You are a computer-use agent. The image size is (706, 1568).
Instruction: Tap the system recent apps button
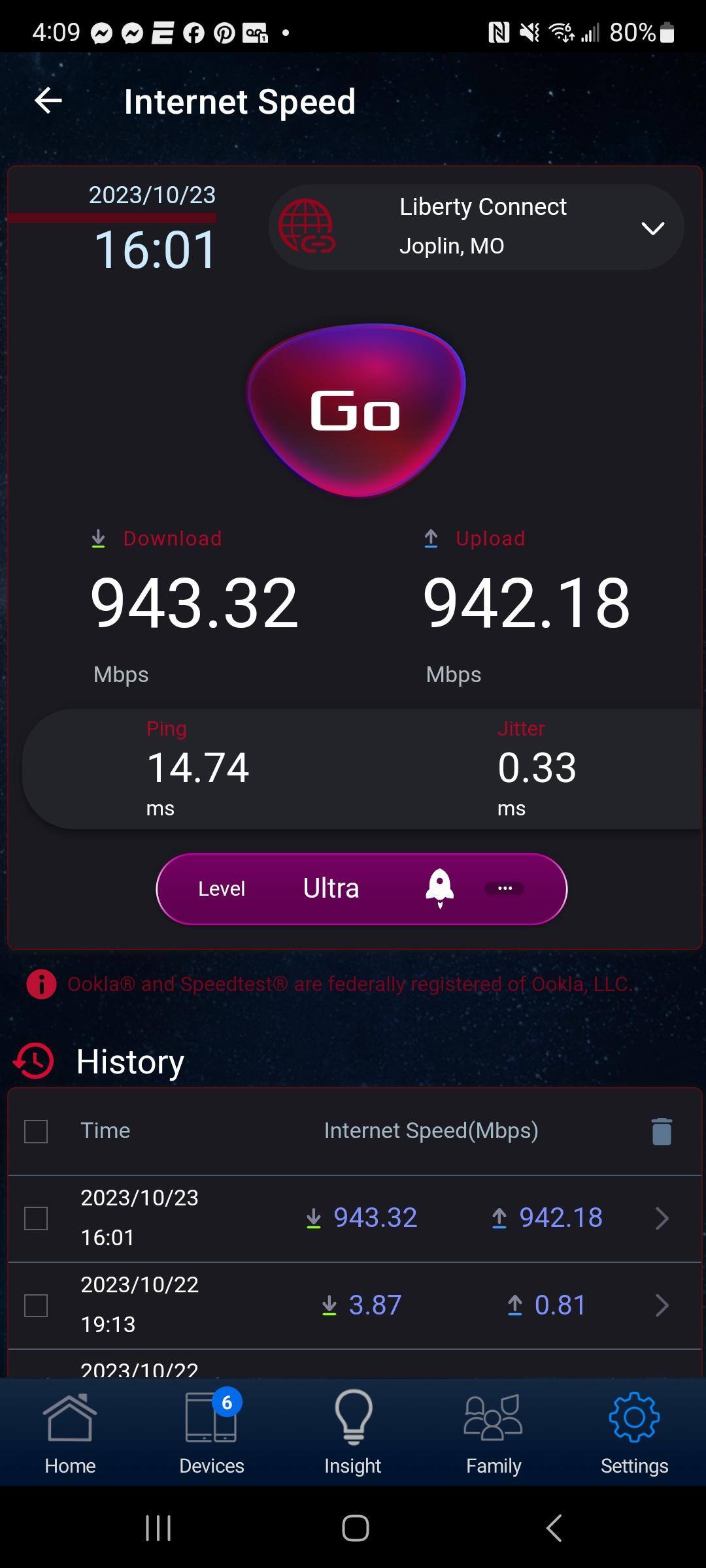(158, 1529)
